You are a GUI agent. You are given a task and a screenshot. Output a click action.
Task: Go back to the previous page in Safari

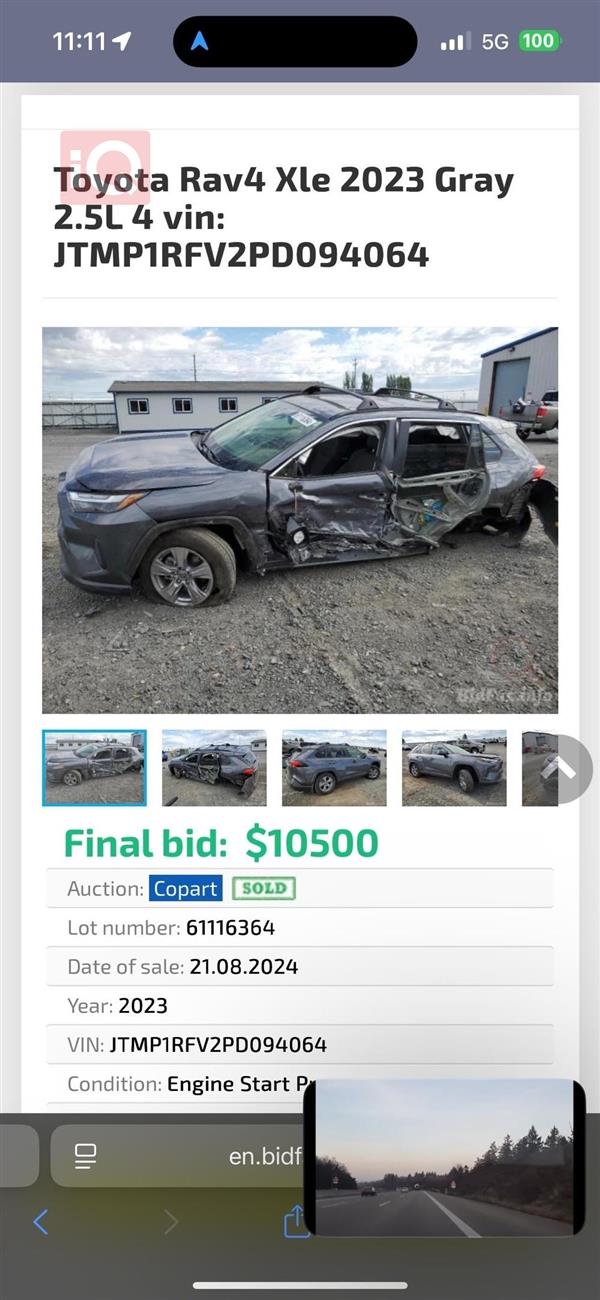tap(41, 1221)
